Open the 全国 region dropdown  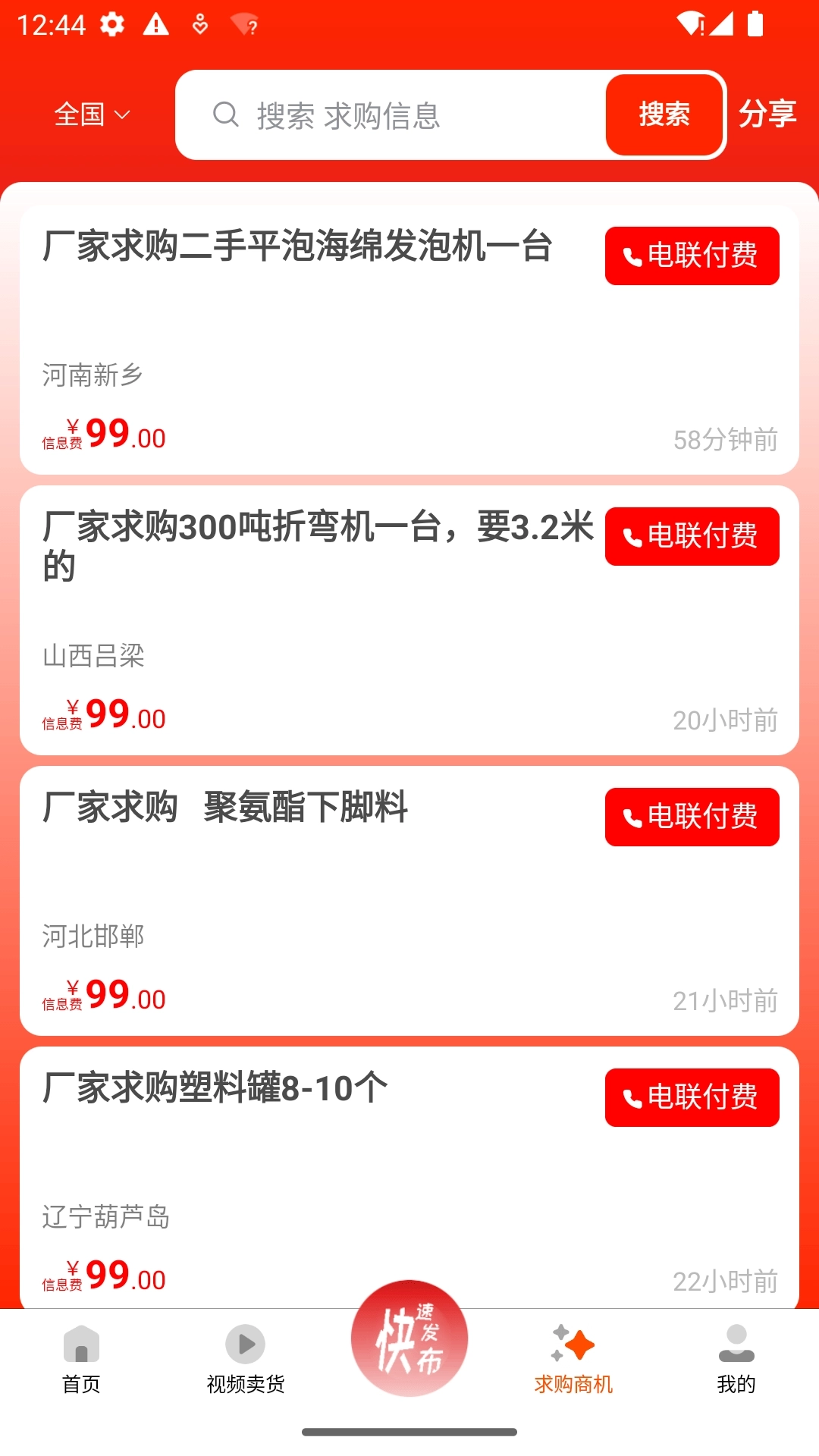click(90, 115)
